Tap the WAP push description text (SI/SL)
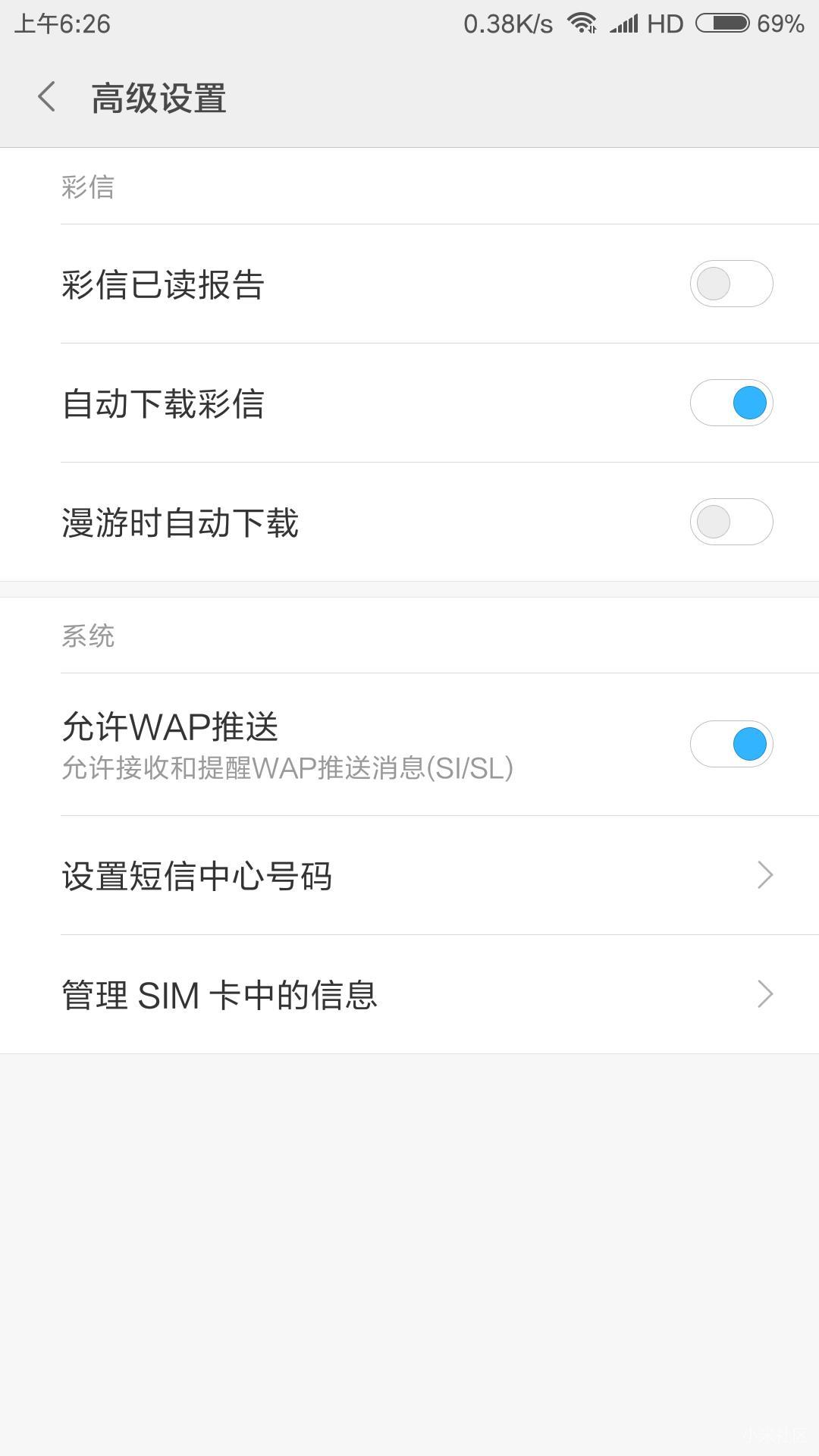This screenshot has width=819, height=1456. click(288, 768)
